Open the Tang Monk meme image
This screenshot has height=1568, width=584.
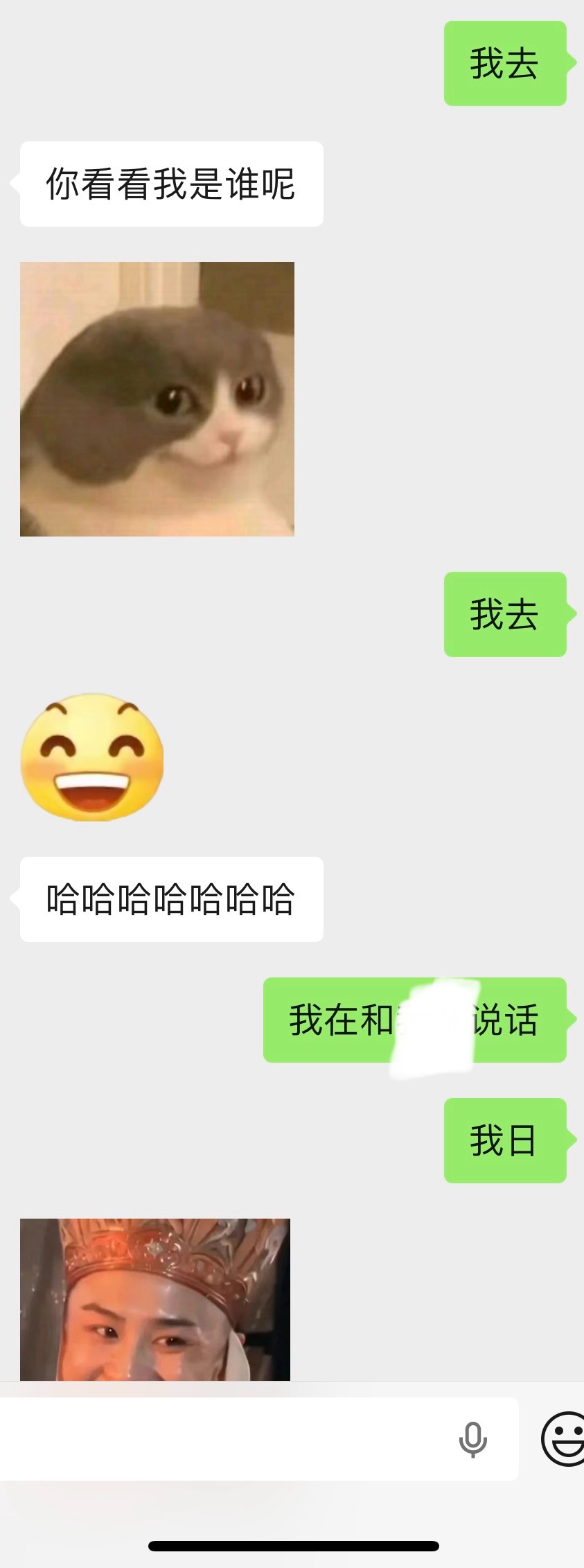click(x=155, y=1299)
